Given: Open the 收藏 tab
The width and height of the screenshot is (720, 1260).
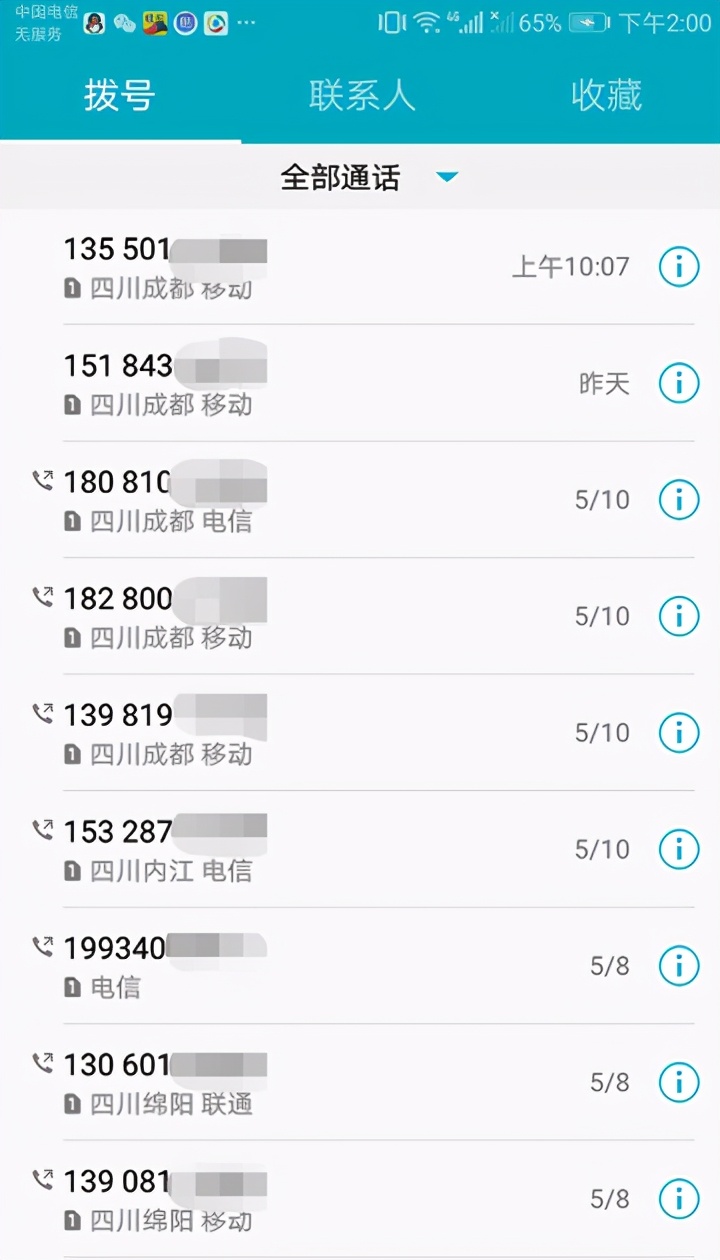Looking at the screenshot, I should pyautogui.click(x=604, y=97).
